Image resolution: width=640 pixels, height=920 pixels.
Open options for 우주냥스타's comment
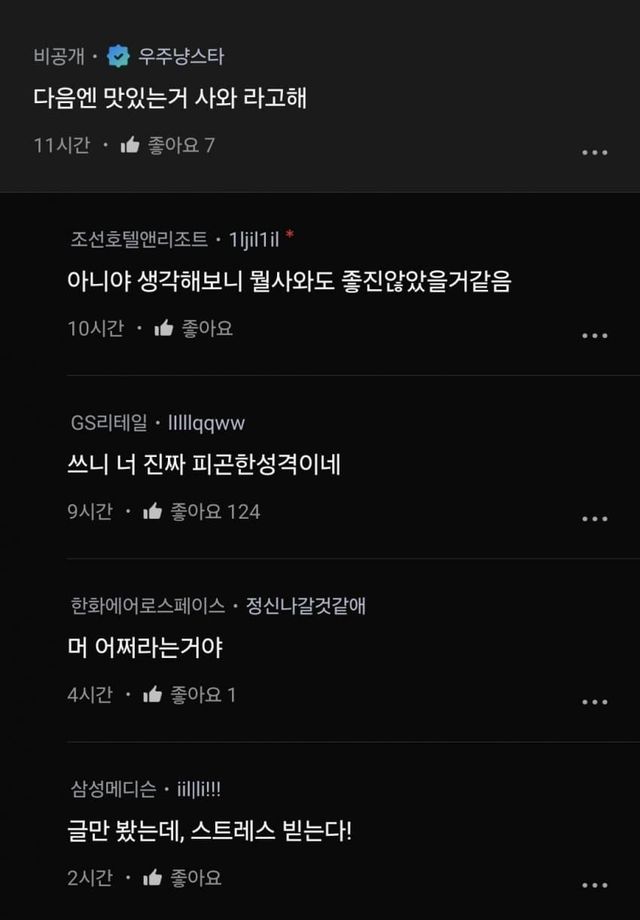pos(594,153)
